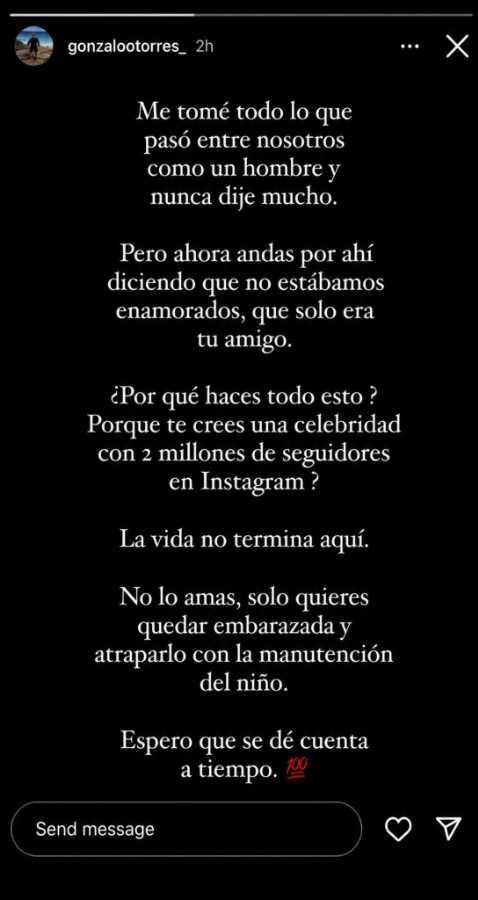Screen dimensions: 478x900
Task: Close the story viewer
Action: tap(457, 46)
